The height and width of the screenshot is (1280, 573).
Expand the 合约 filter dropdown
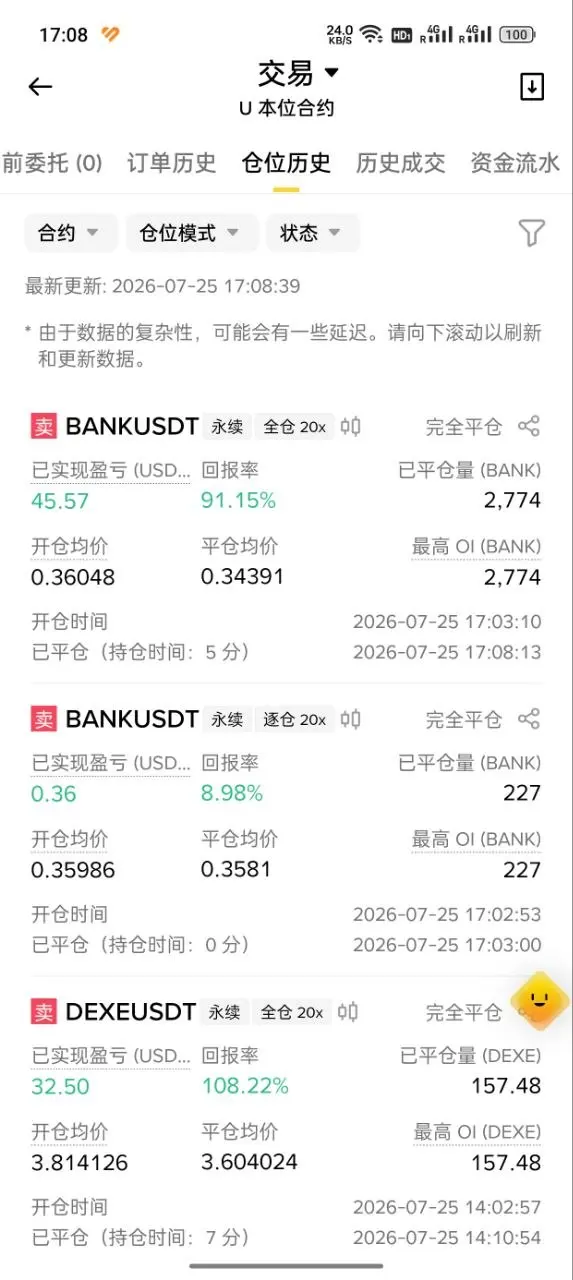coord(70,233)
